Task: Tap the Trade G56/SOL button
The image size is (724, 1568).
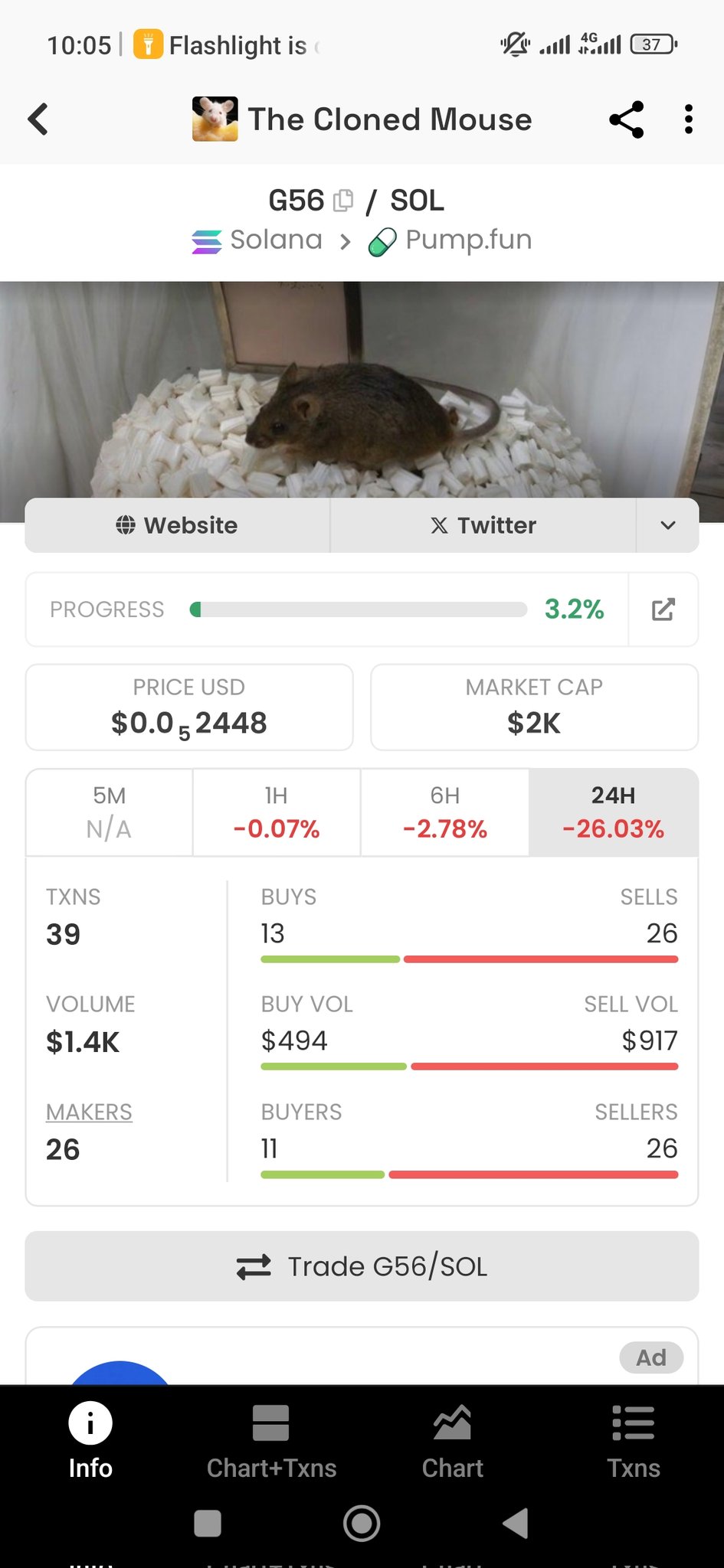Action: 362,1266
